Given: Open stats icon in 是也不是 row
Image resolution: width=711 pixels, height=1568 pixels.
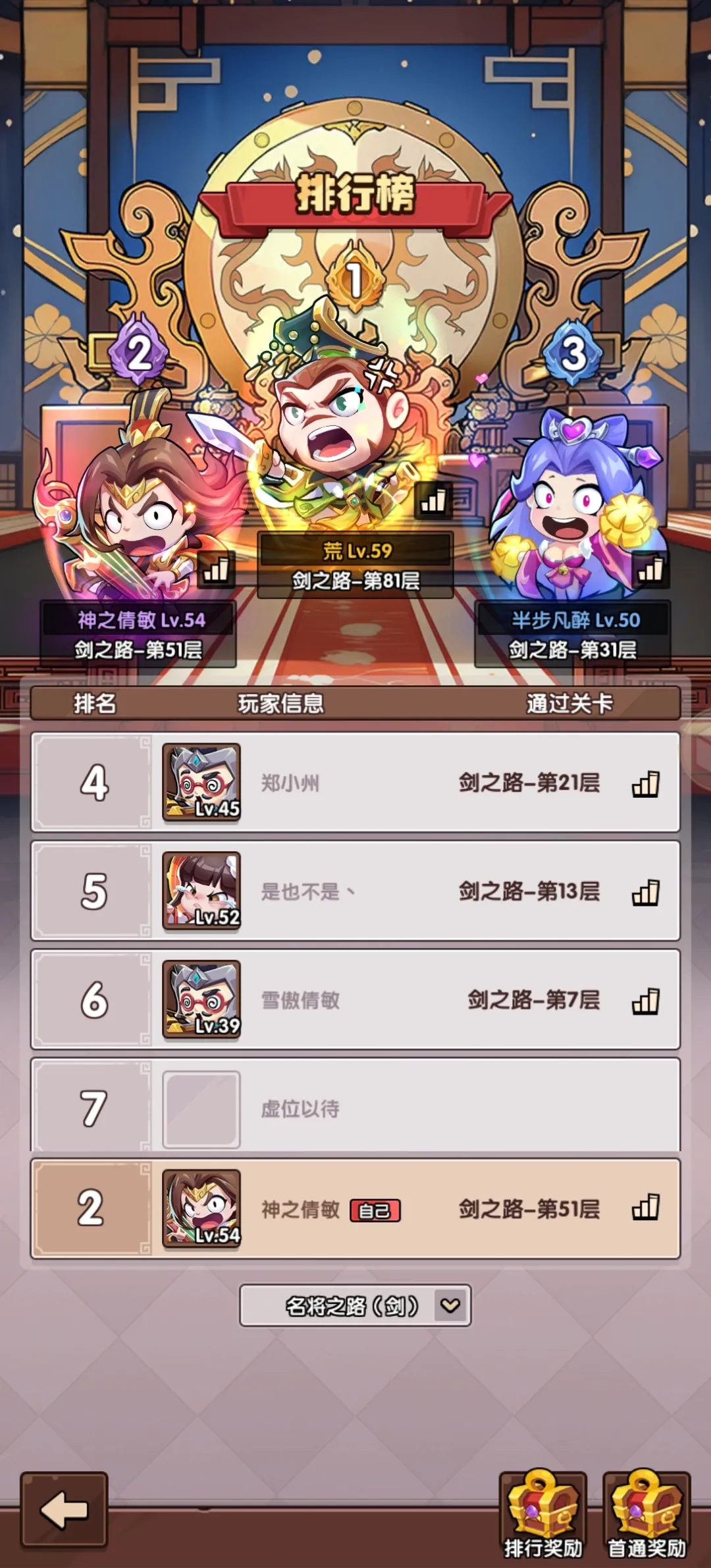Looking at the screenshot, I should 645,892.
